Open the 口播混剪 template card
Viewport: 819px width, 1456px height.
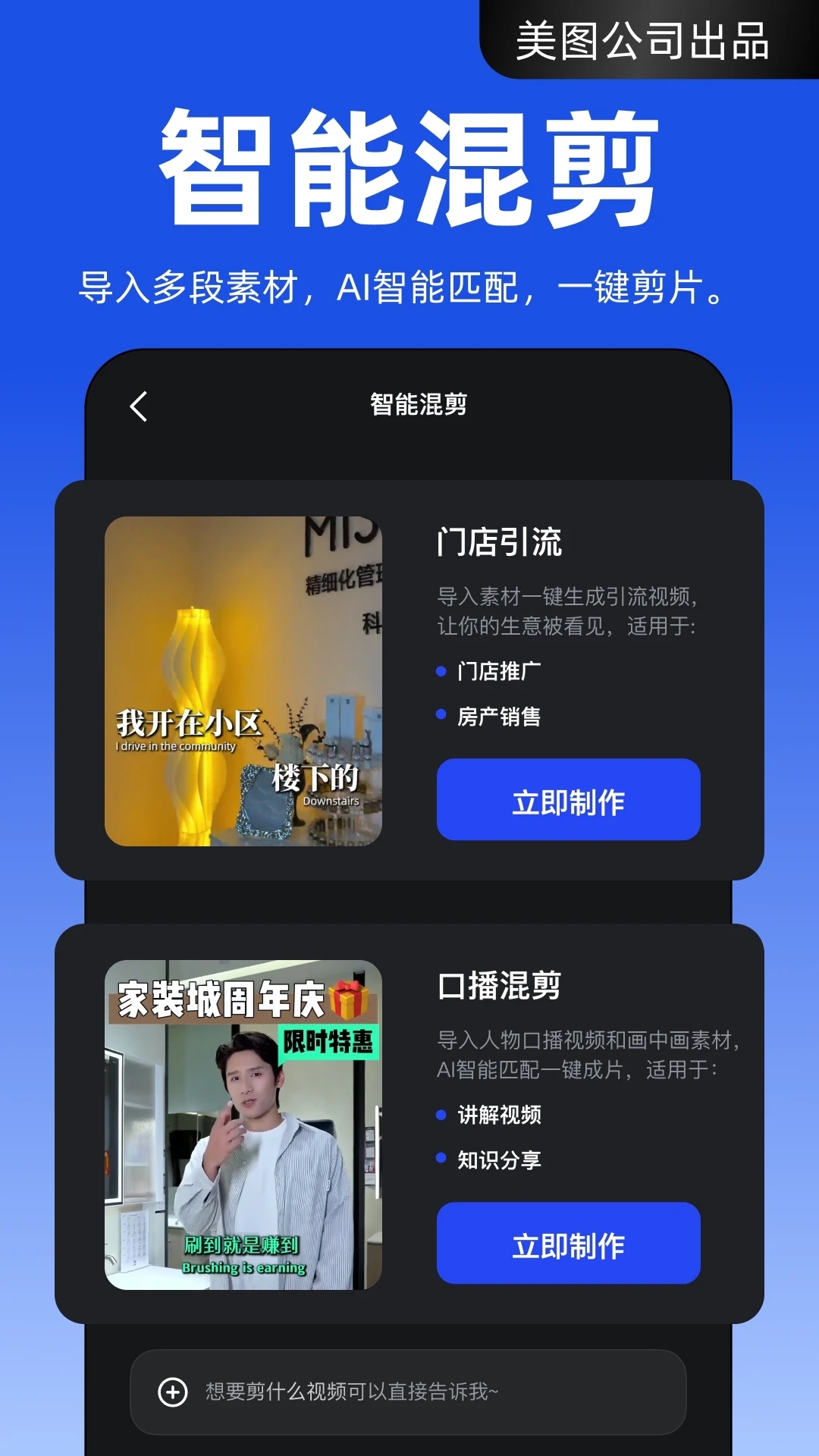tap(402, 1122)
